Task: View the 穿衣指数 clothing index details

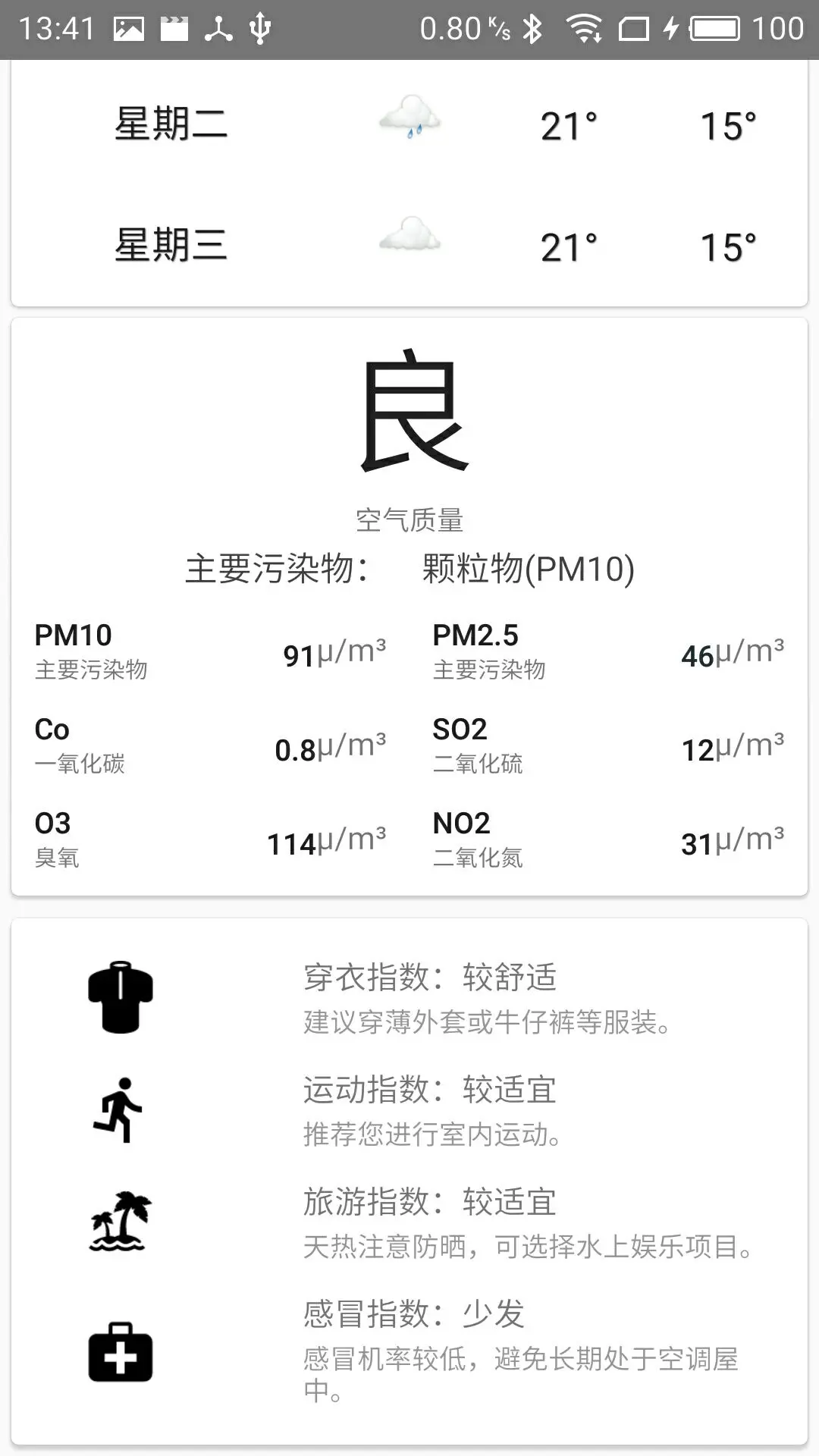Action: pos(409,997)
